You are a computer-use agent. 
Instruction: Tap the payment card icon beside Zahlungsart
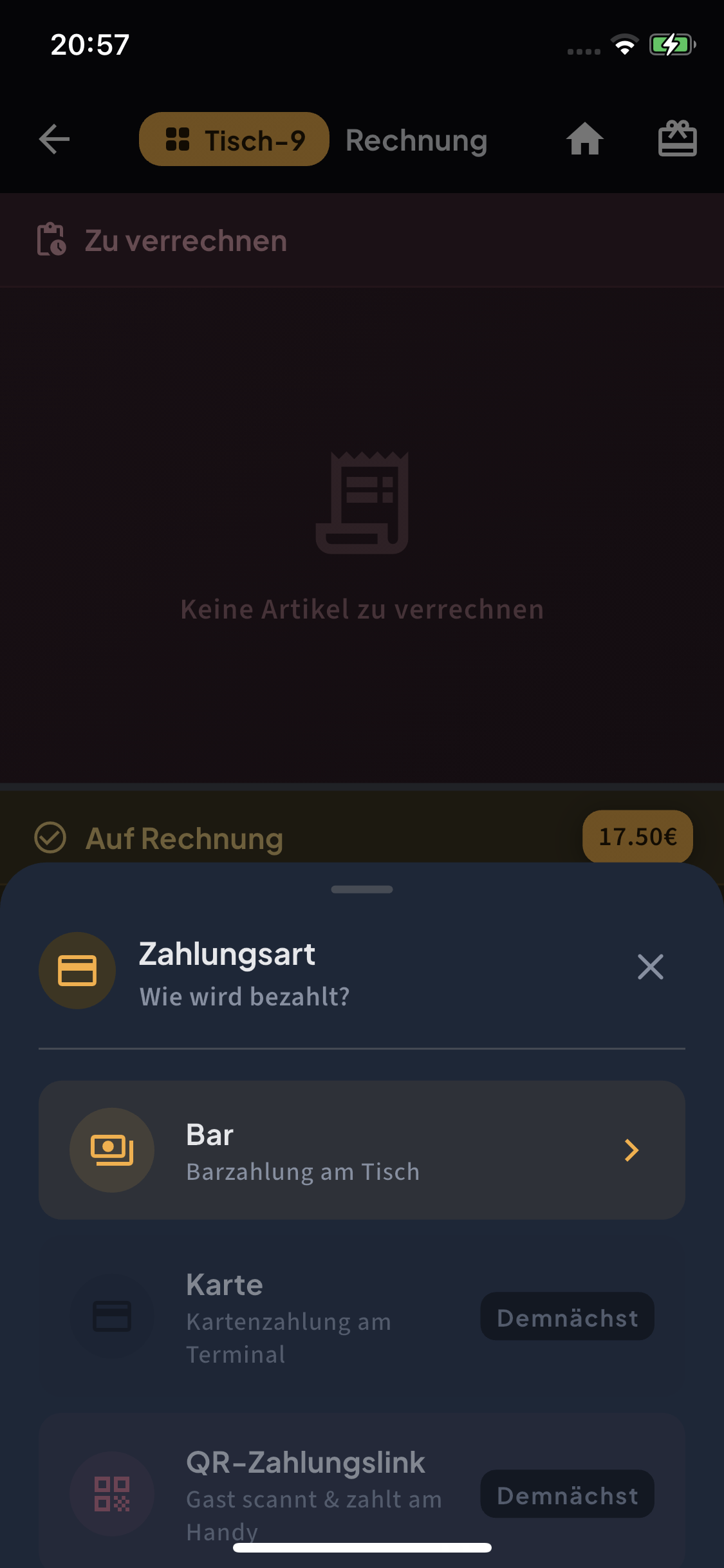point(77,971)
